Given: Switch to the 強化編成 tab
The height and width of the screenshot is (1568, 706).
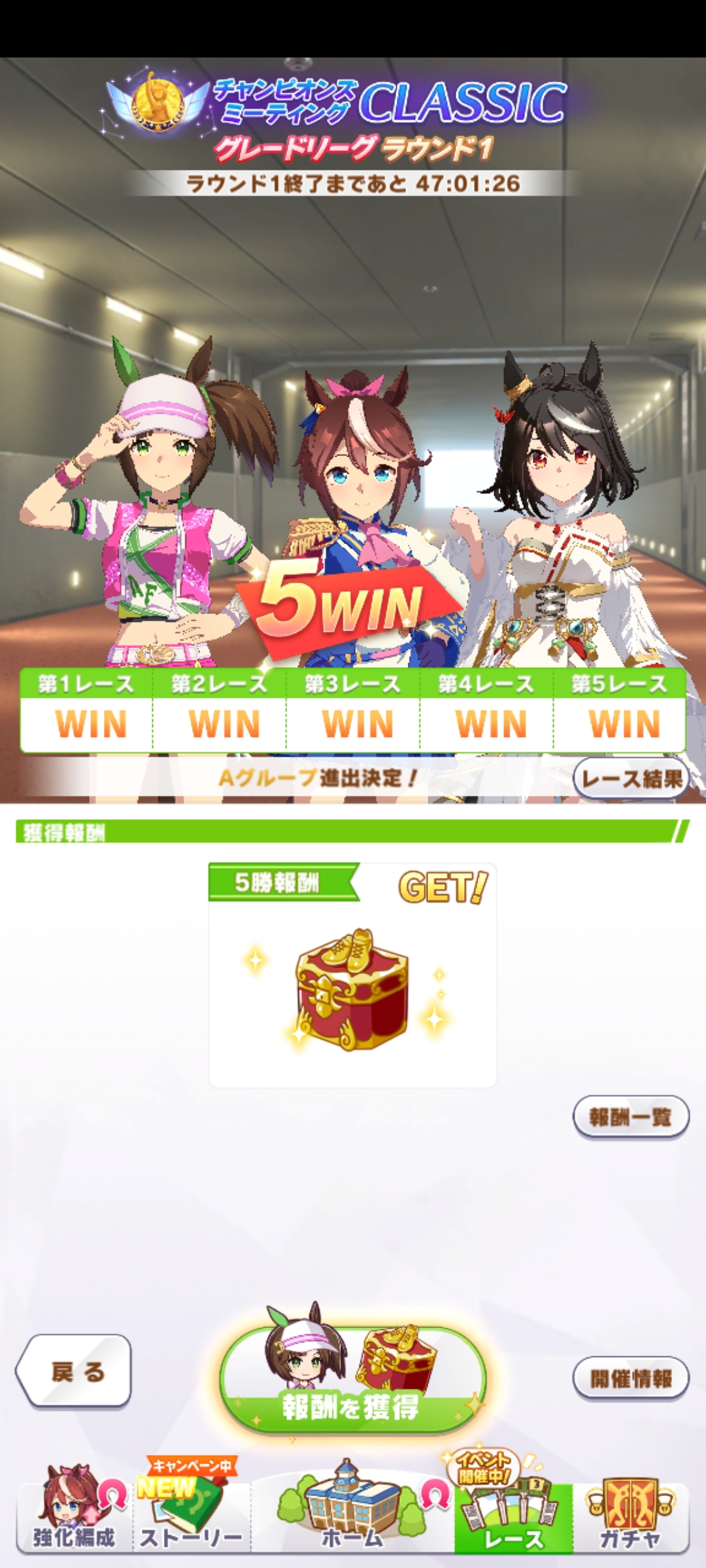Looking at the screenshot, I should click(x=75, y=1516).
